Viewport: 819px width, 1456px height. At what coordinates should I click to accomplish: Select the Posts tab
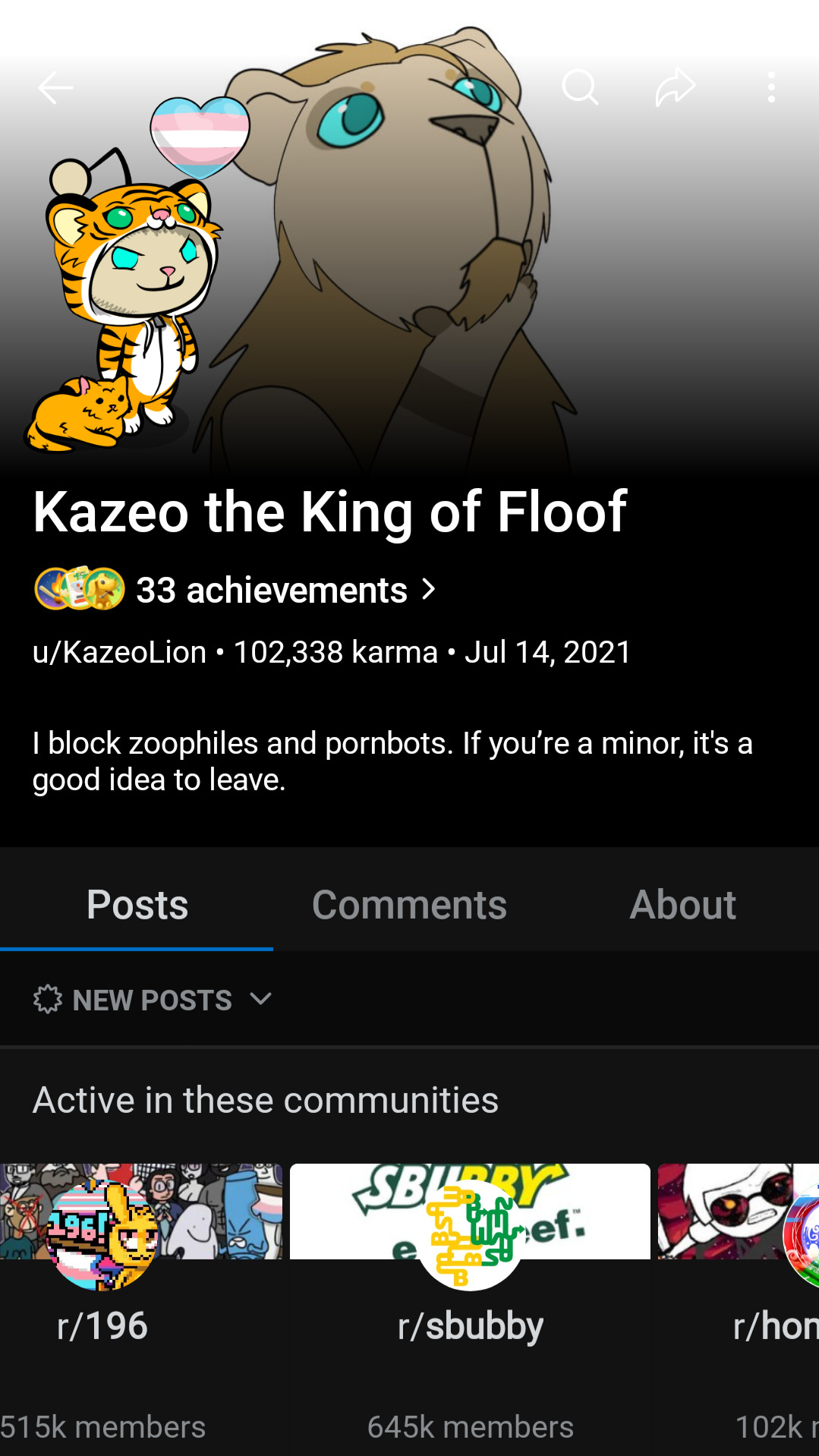pyautogui.click(x=137, y=904)
